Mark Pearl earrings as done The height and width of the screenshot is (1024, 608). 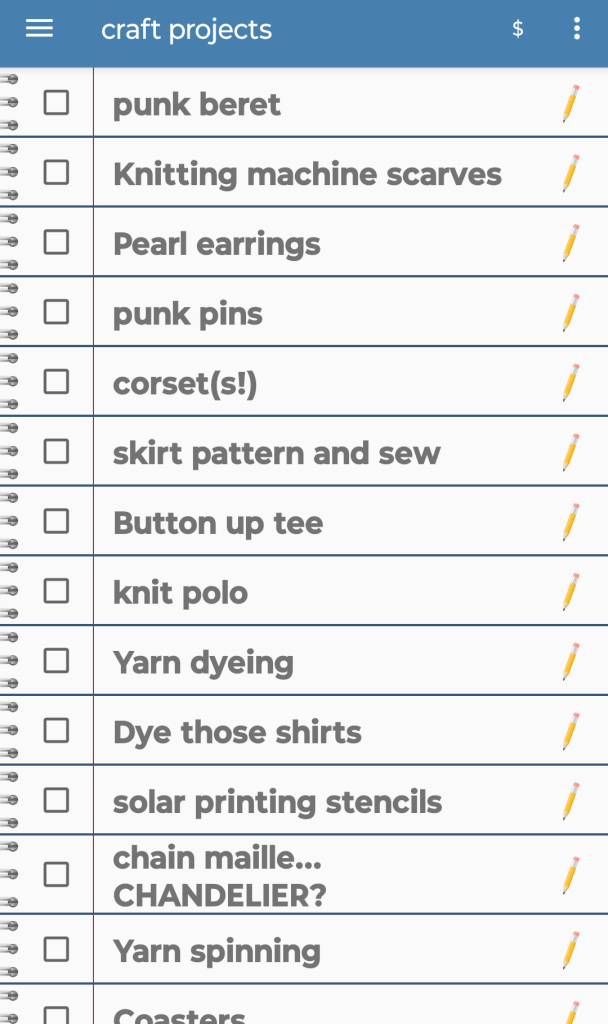click(56, 243)
